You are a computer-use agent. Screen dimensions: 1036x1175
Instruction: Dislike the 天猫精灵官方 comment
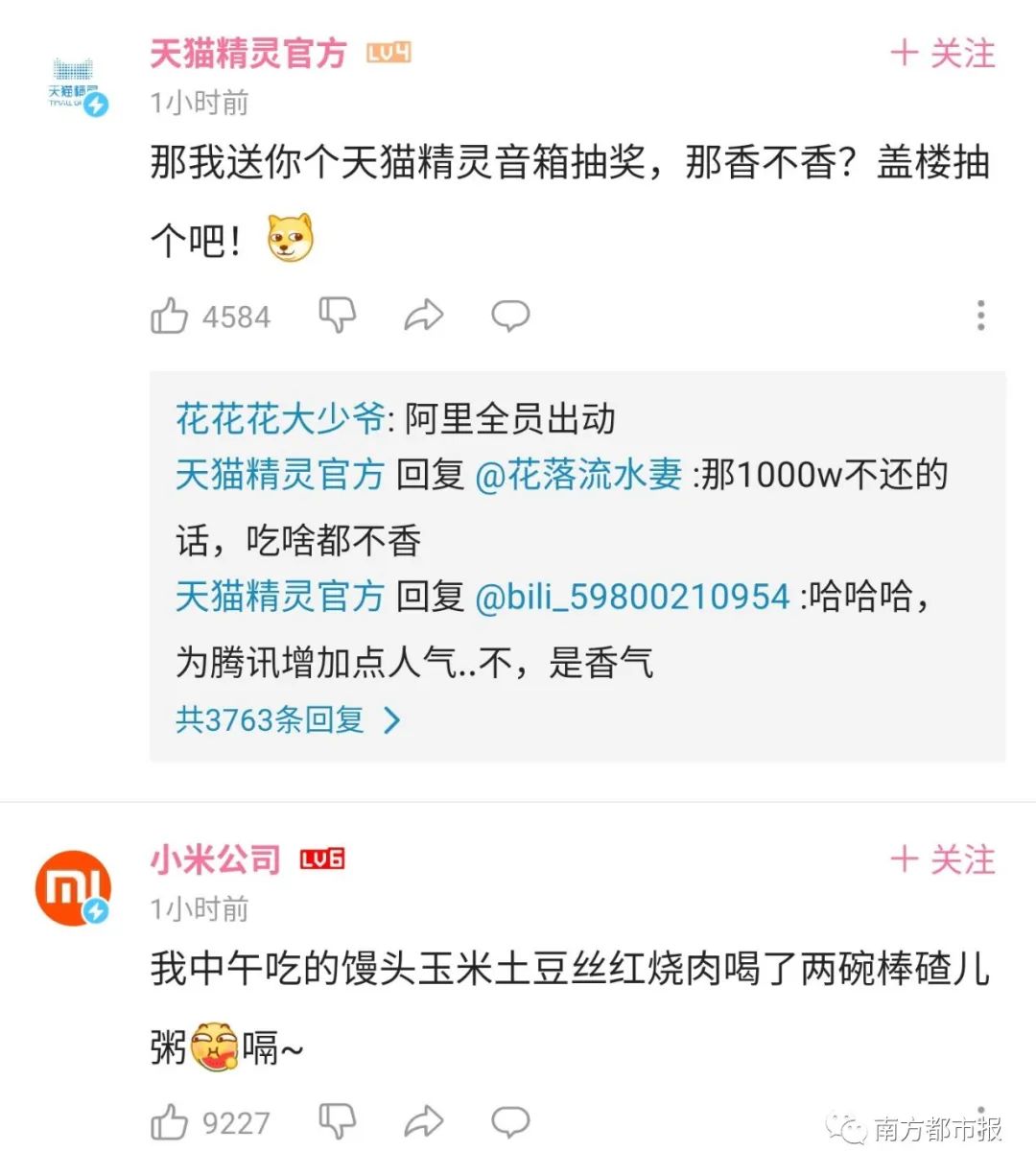pos(337,316)
